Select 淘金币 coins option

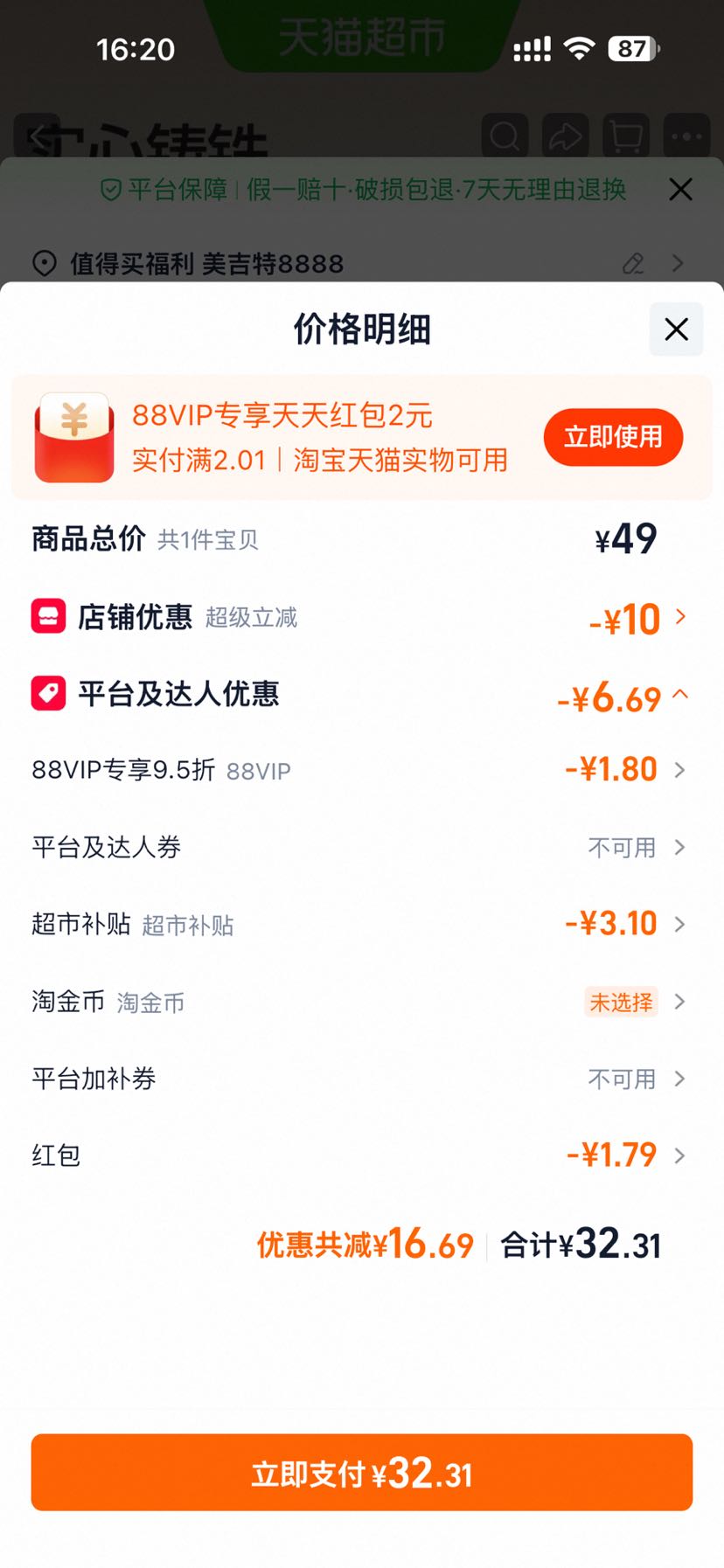pos(362,1002)
